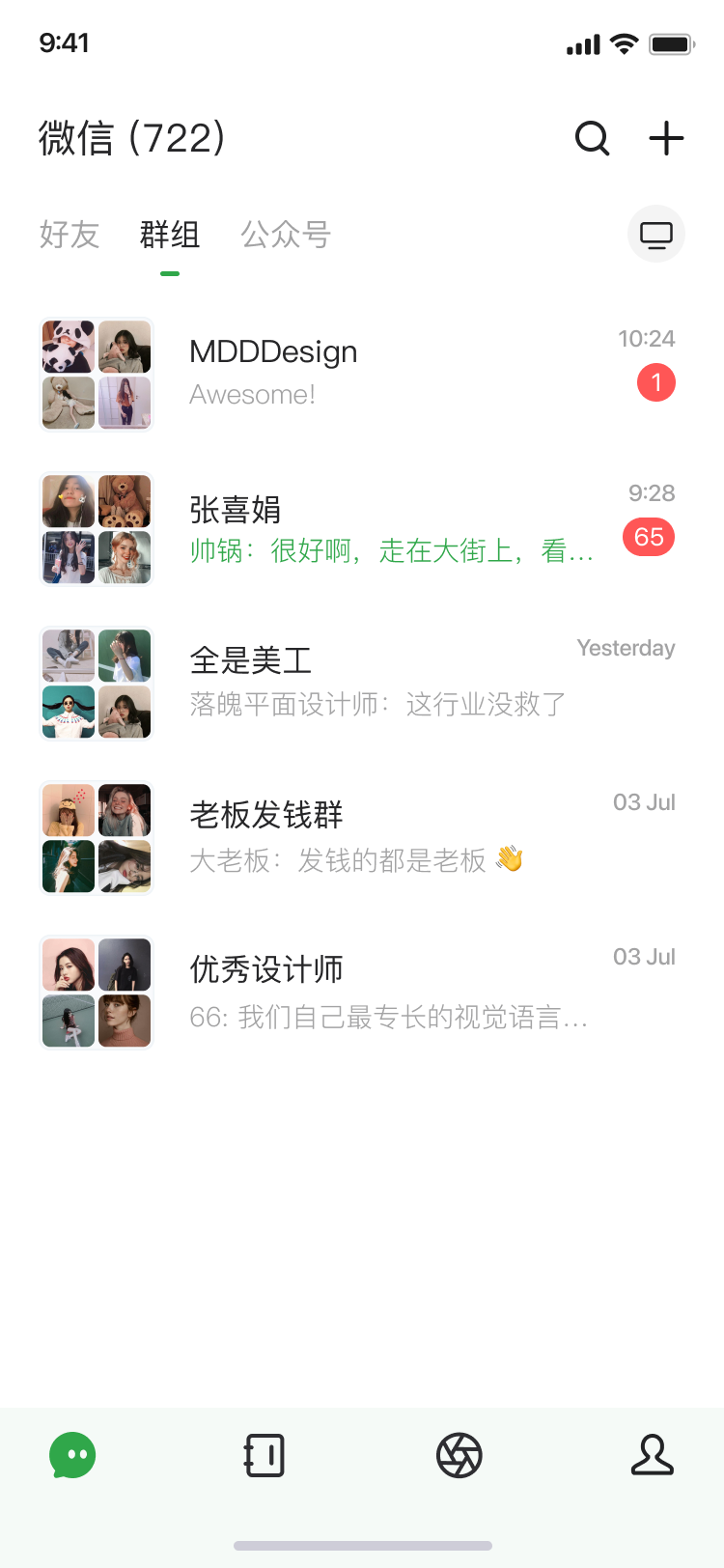The width and height of the screenshot is (724, 1568).
Task: Select the 群组 tab
Action: click(170, 235)
